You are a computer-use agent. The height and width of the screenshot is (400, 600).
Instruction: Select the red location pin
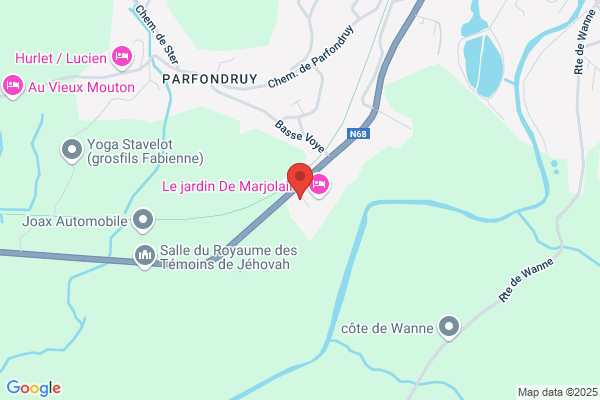point(300,181)
